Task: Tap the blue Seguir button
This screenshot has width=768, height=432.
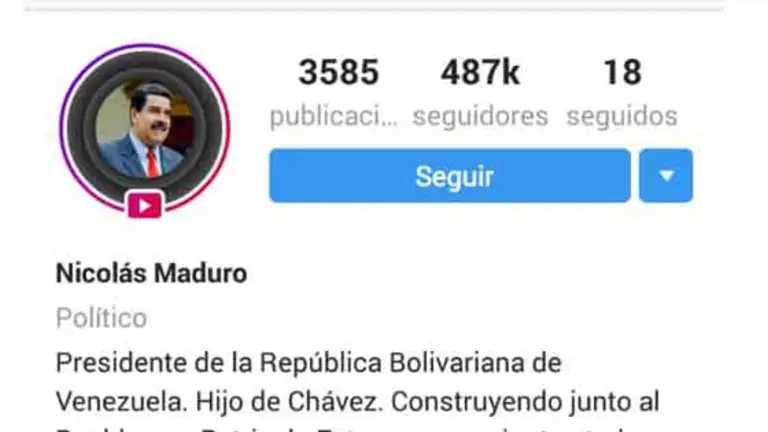Action: coord(450,176)
